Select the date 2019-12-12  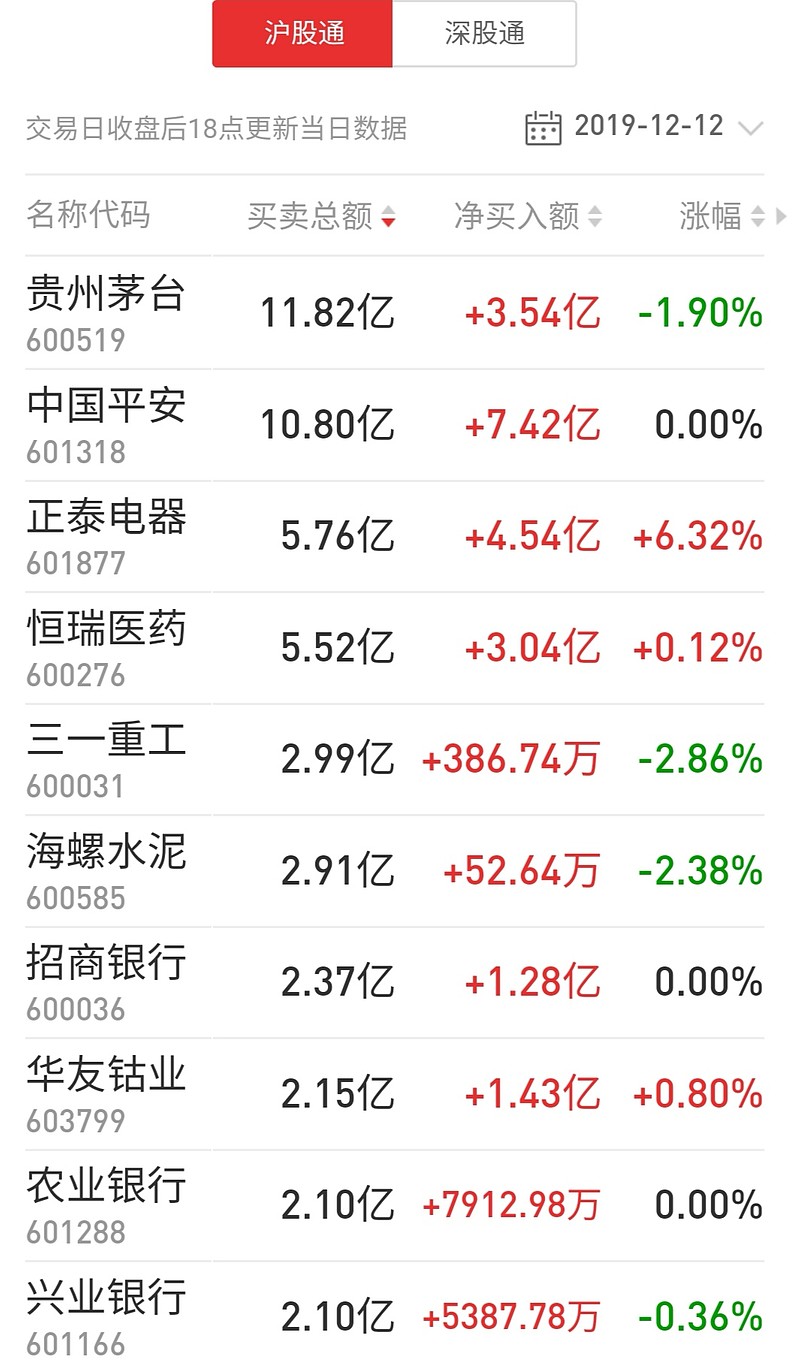648,126
